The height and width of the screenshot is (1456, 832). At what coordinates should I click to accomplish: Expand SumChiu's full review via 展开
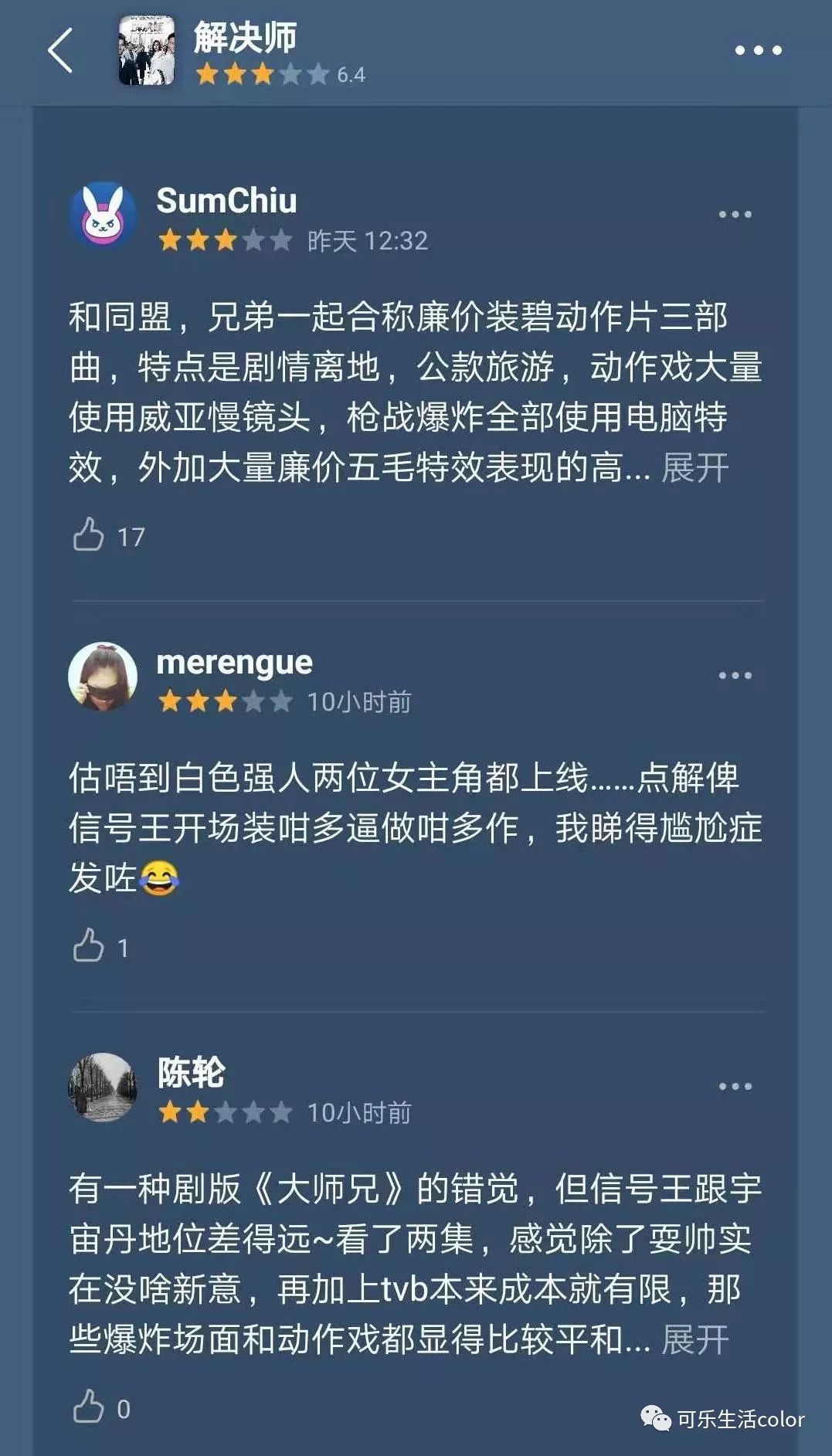tap(695, 467)
